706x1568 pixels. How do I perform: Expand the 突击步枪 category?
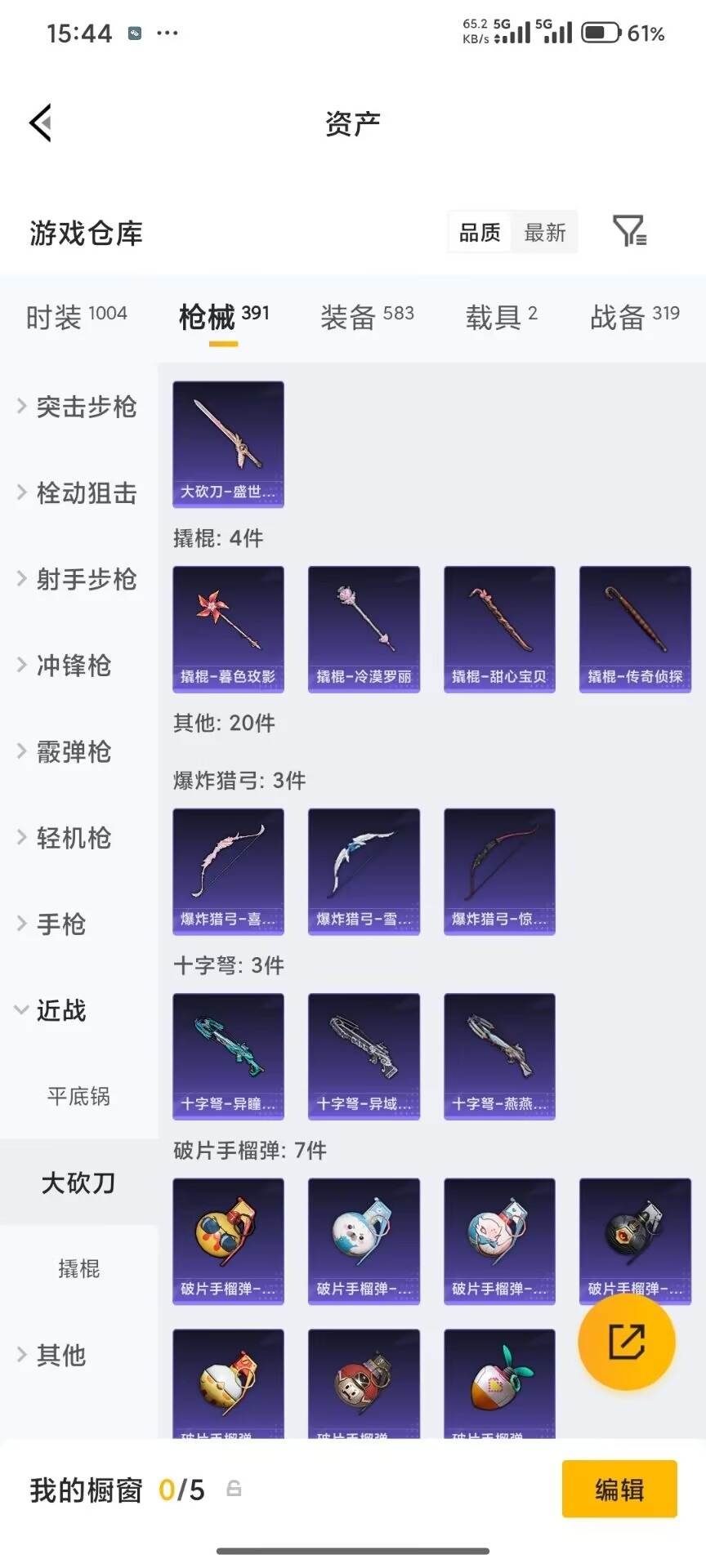(x=78, y=406)
